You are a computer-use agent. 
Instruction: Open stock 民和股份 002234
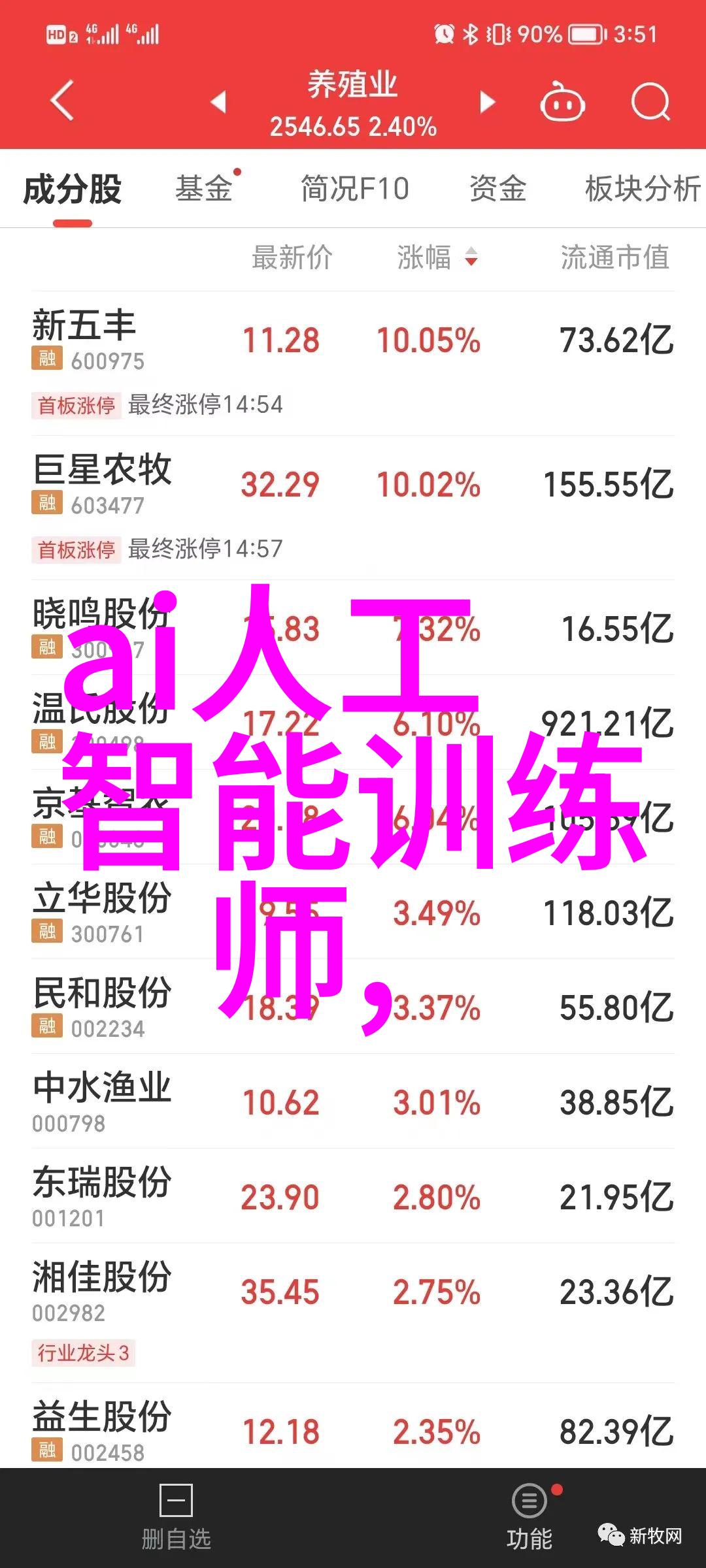coord(353,1007)
